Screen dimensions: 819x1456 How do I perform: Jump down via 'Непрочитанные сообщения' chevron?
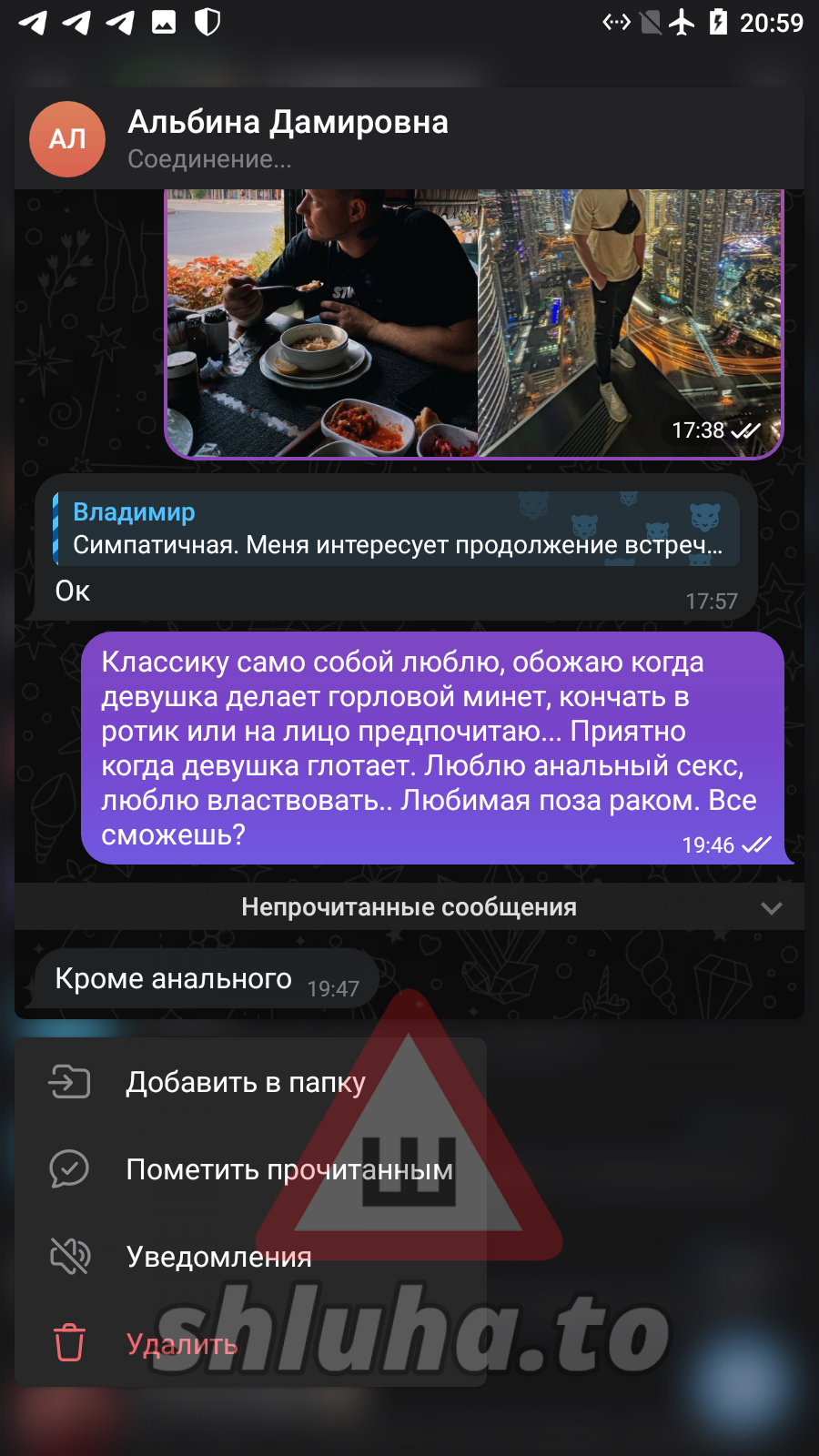click(771, 908)
